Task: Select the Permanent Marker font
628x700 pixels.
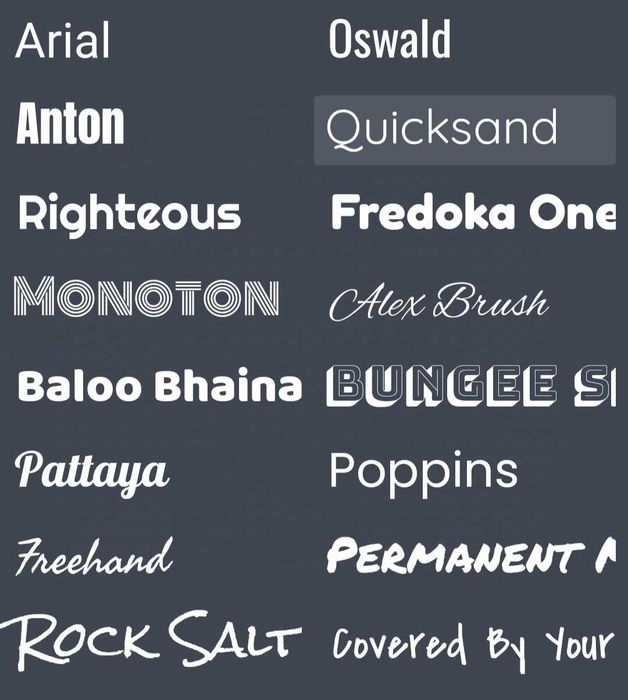Action: tap(470, 556)
